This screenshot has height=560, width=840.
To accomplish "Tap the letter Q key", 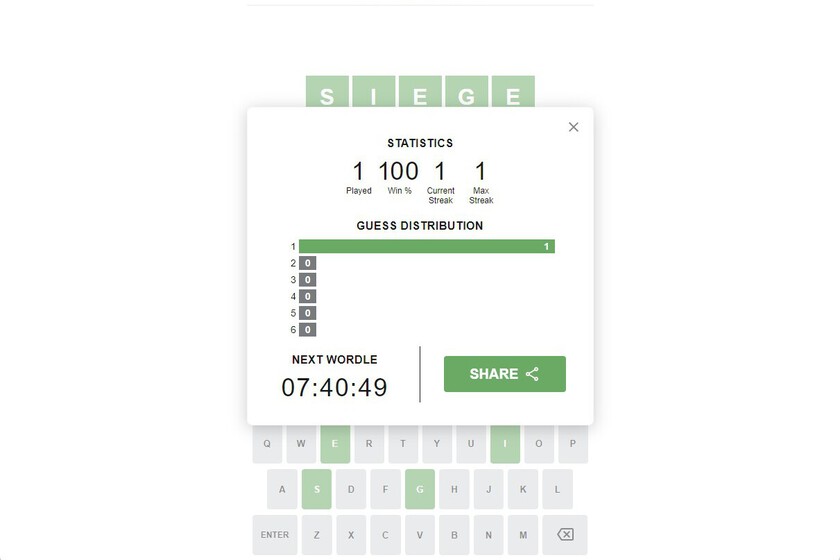I will (266, 443).
